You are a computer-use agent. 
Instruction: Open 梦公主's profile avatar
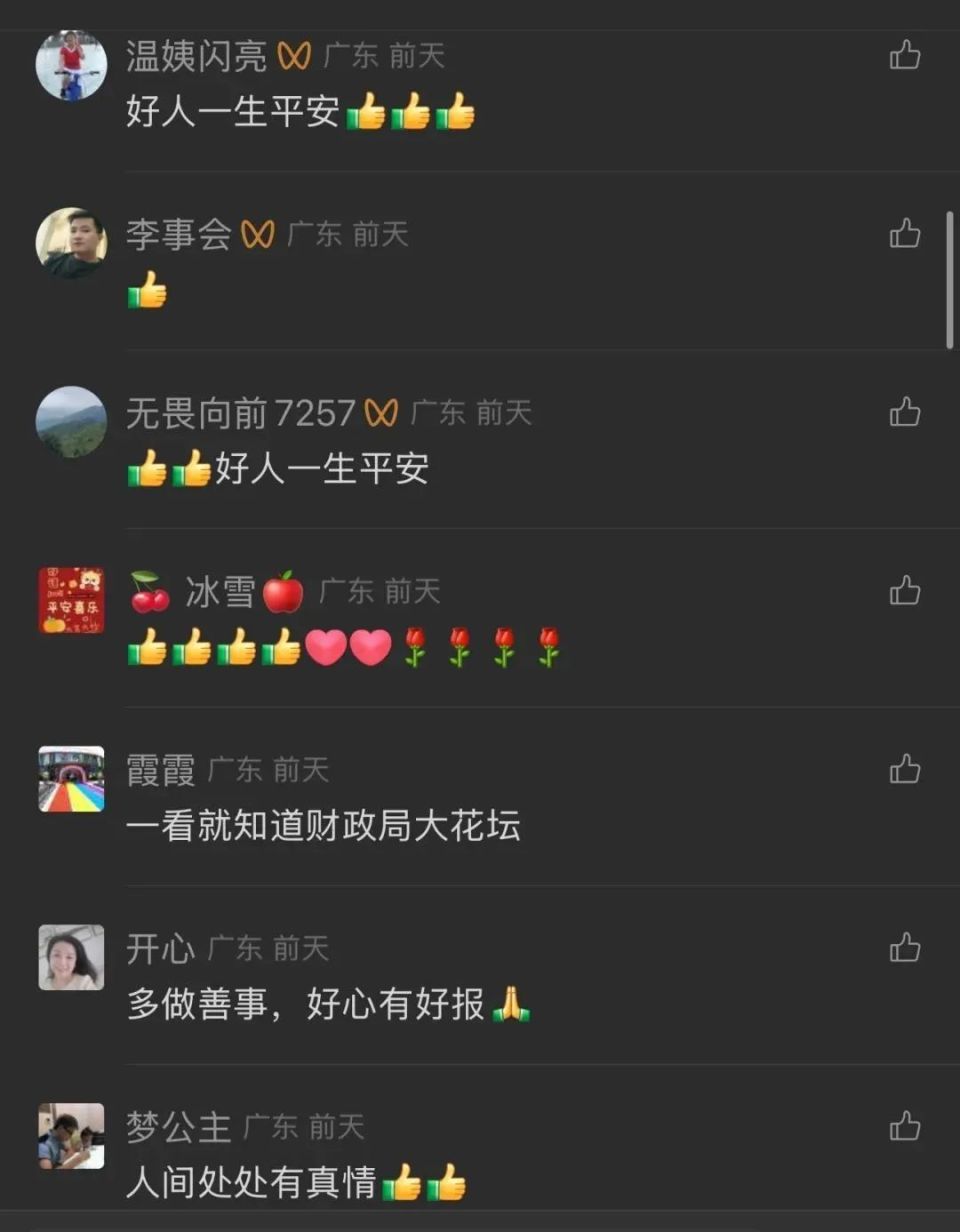tap(71, 1135)
